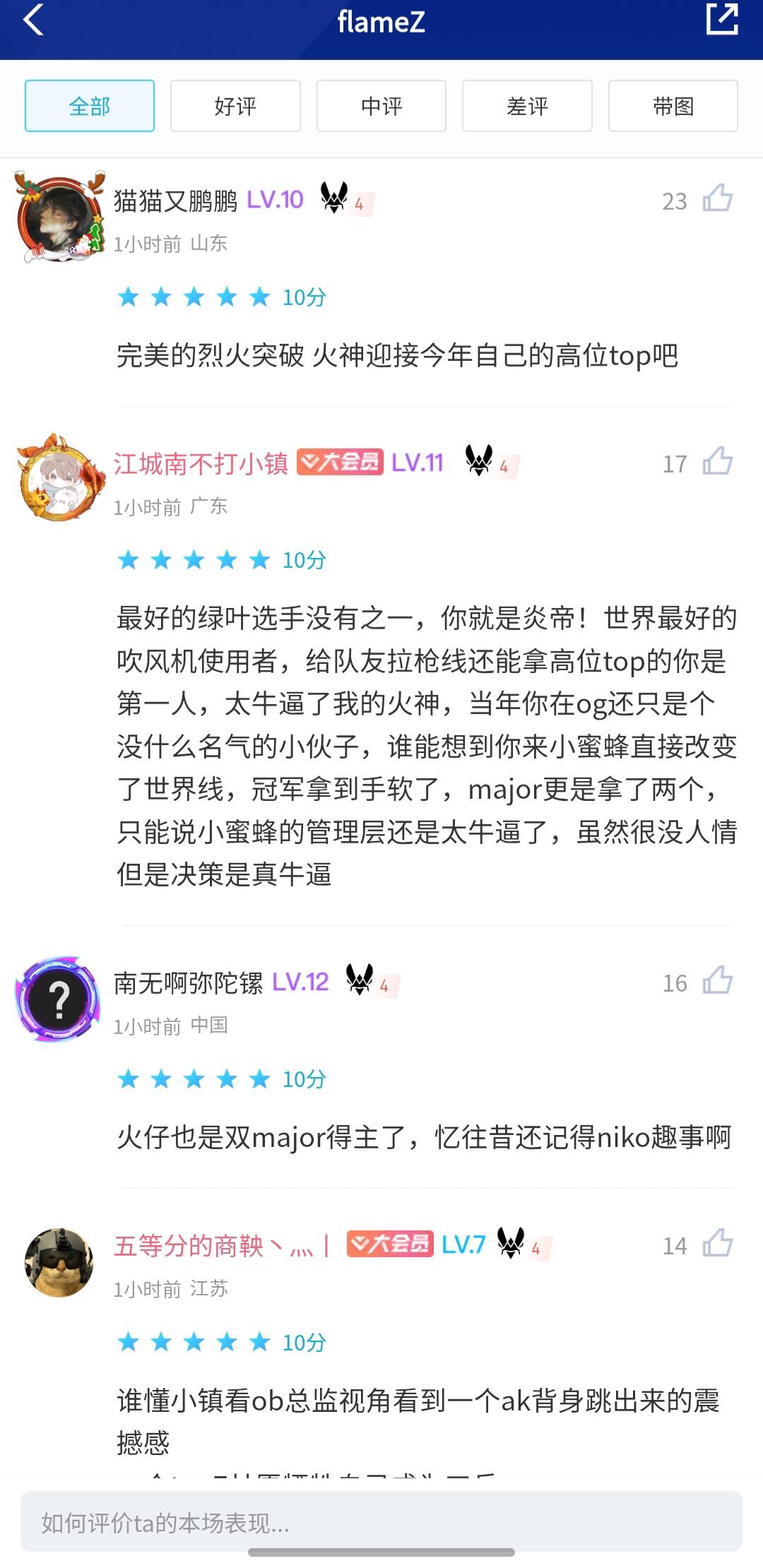
Task: Open 猫猫又鹏鹏's profile avatar
Action: 60,216
